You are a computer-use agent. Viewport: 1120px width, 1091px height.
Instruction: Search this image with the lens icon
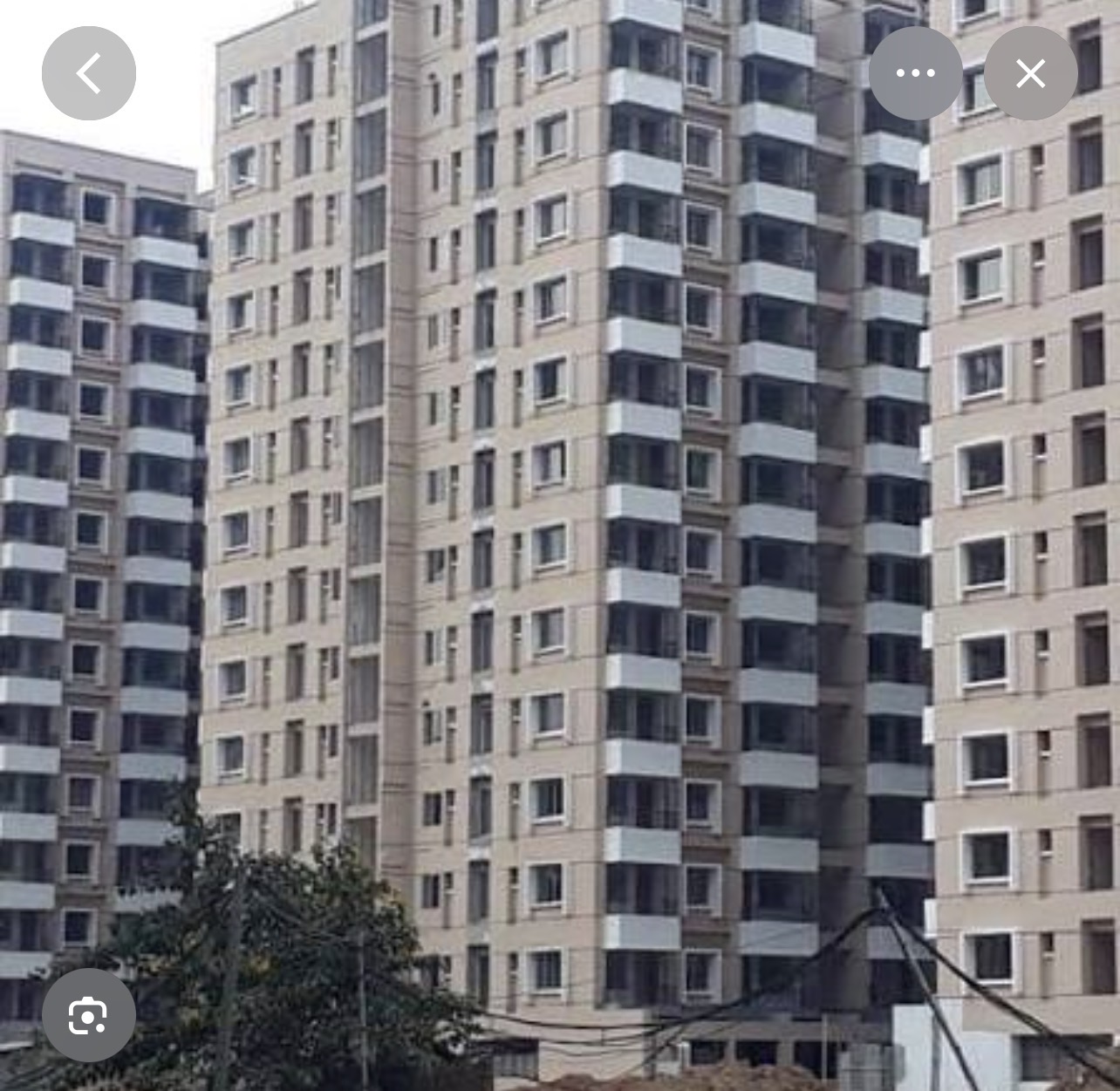88,1014
